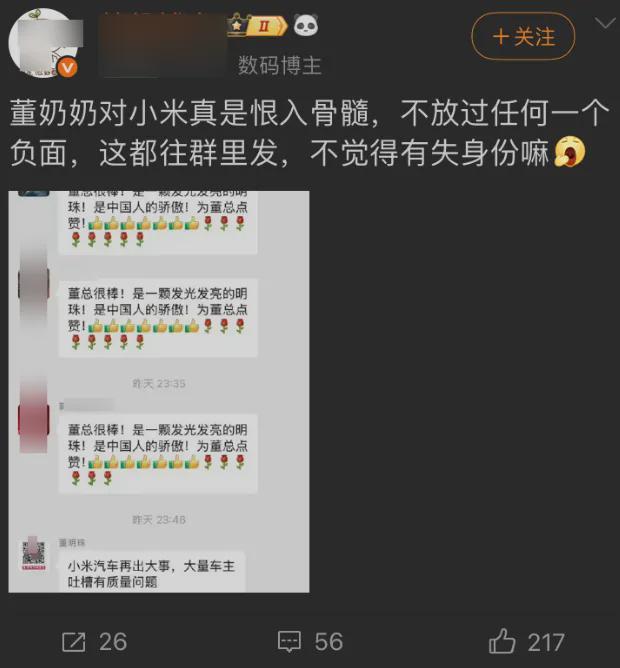Open the attached chat screenshot image

point(159,391)
